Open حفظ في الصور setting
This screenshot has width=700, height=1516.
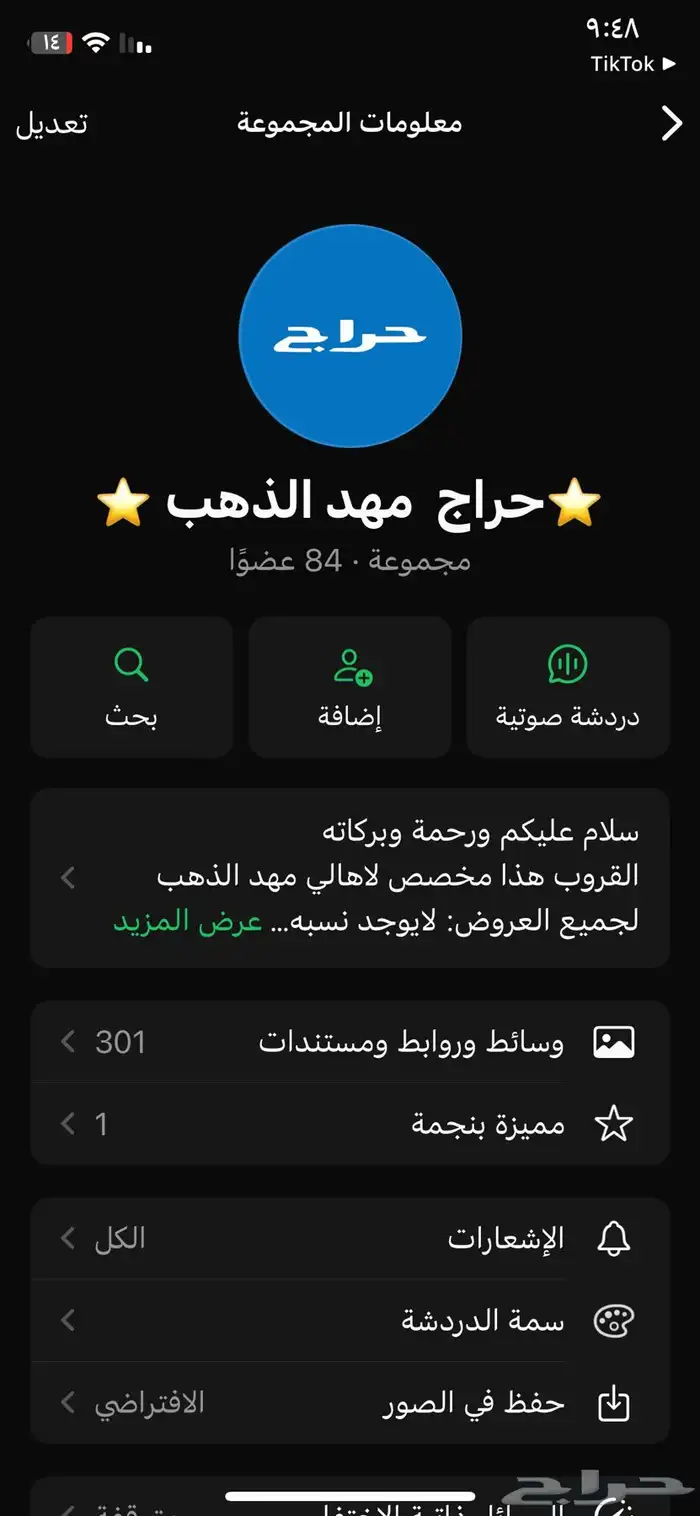(350, 1403)
